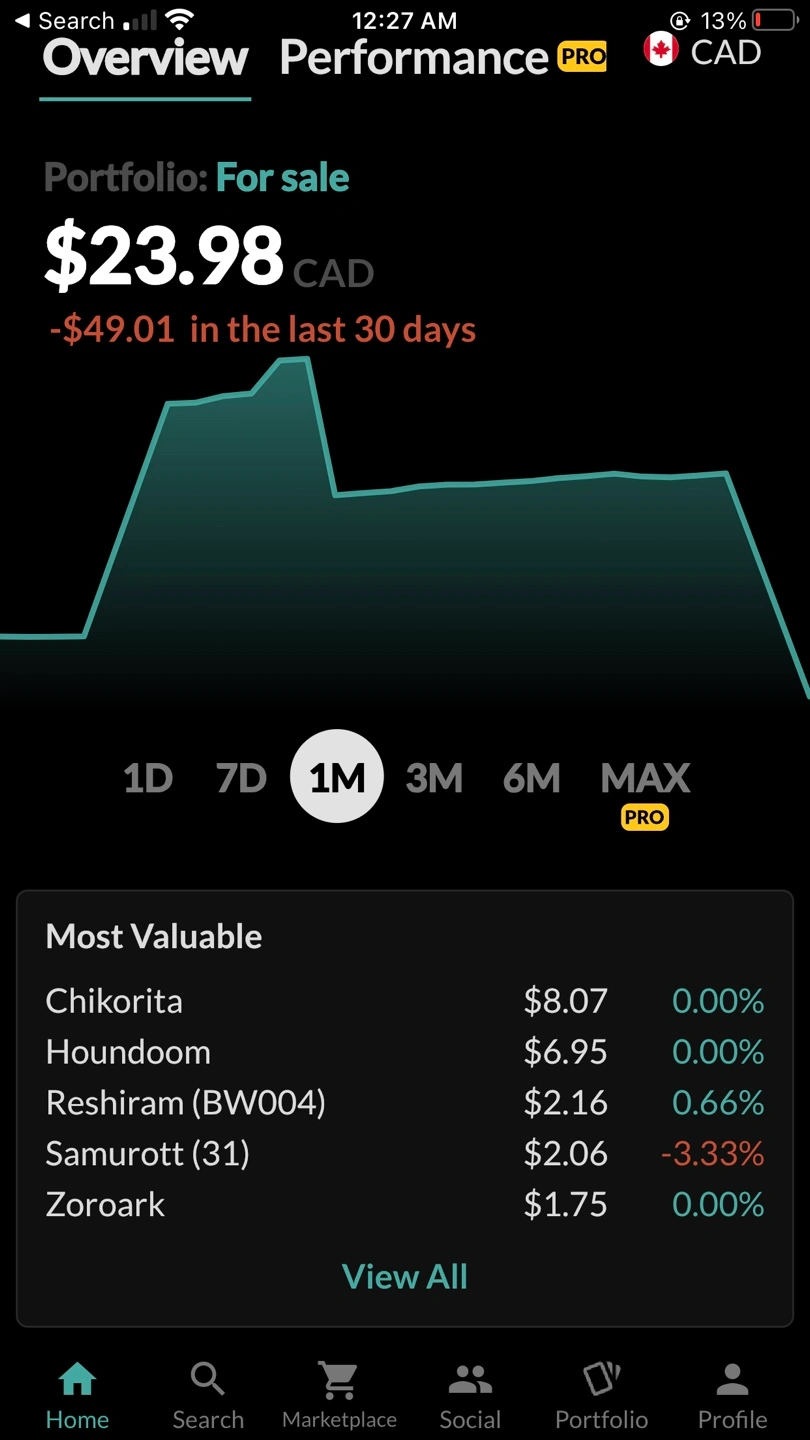810x1440 pixels.
Task: Go to the Profile tab
Action: 732,1397
